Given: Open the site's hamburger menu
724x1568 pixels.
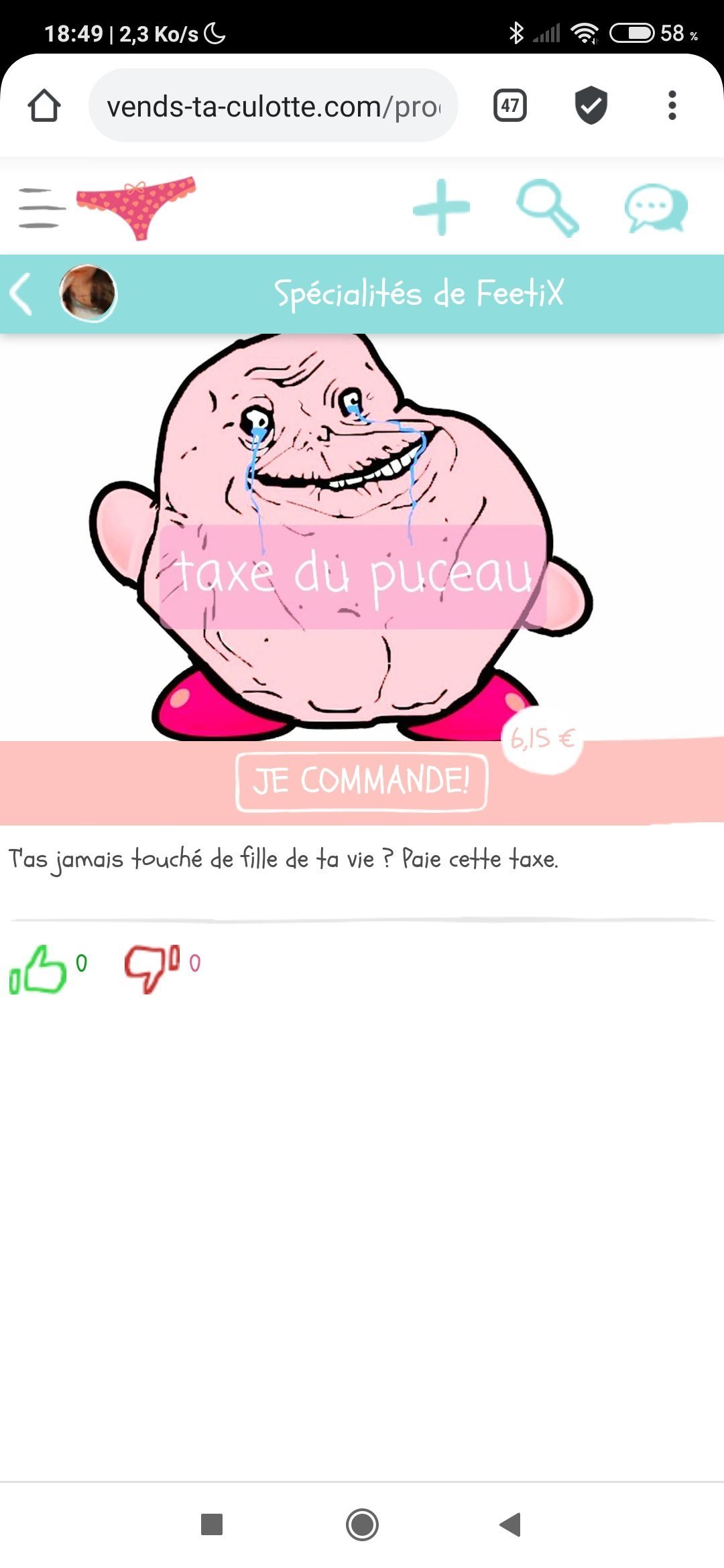Looking at the screenshot, I should (42, 208).
